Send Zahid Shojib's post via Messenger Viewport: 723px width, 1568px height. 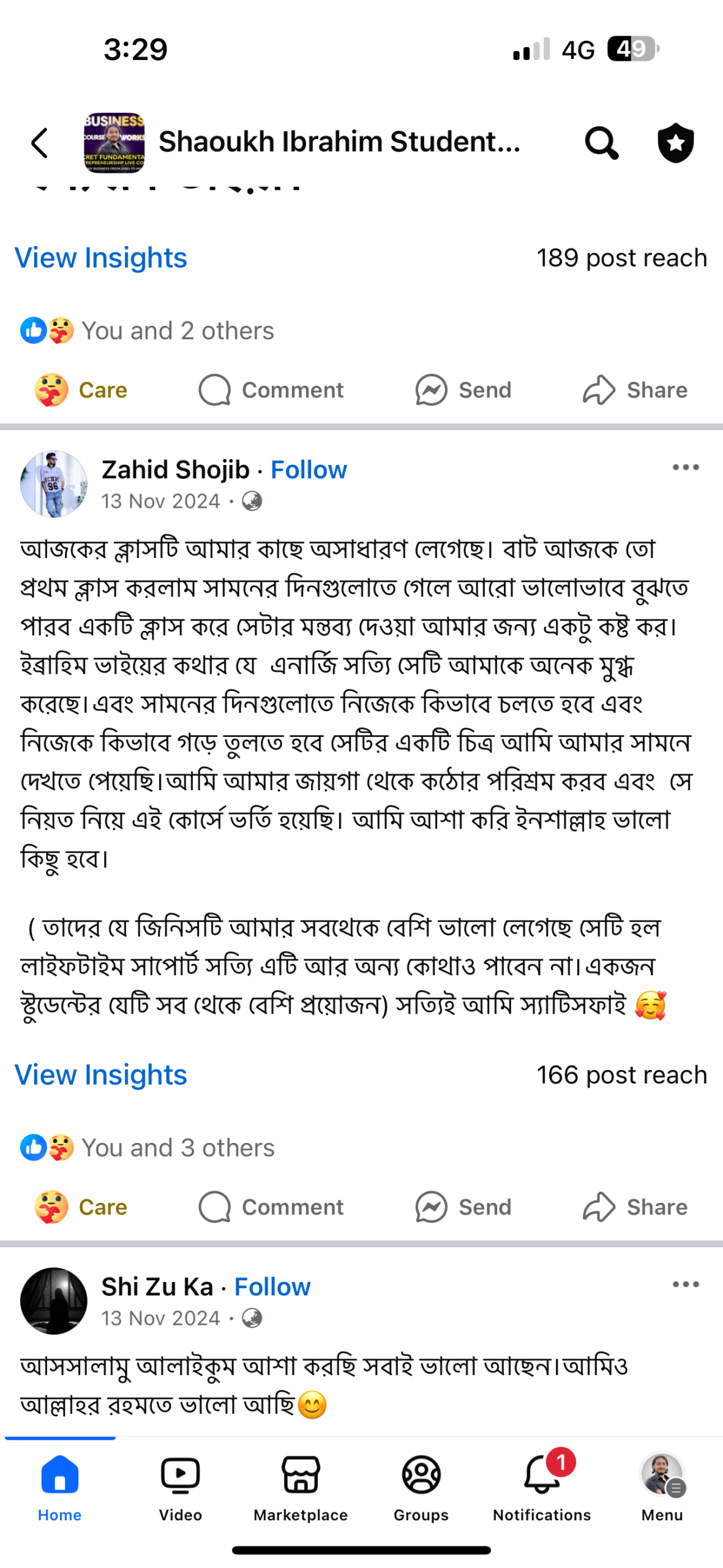(x=463, y=1207)
